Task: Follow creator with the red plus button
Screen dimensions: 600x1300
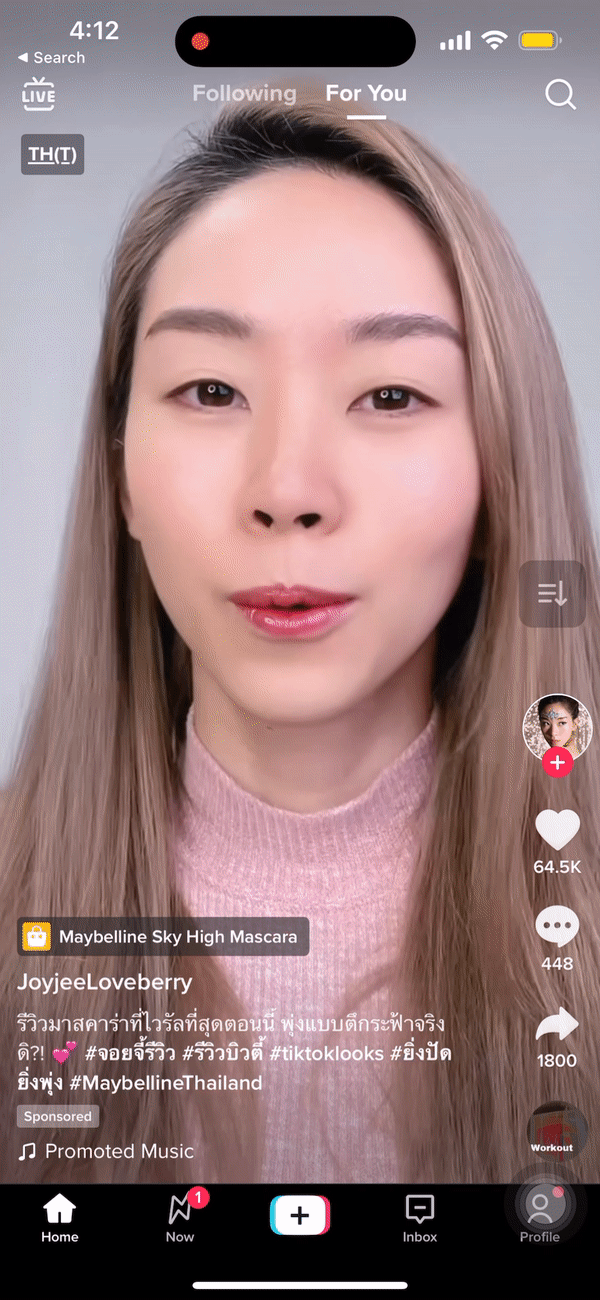Action: click(x=557, y=764)
